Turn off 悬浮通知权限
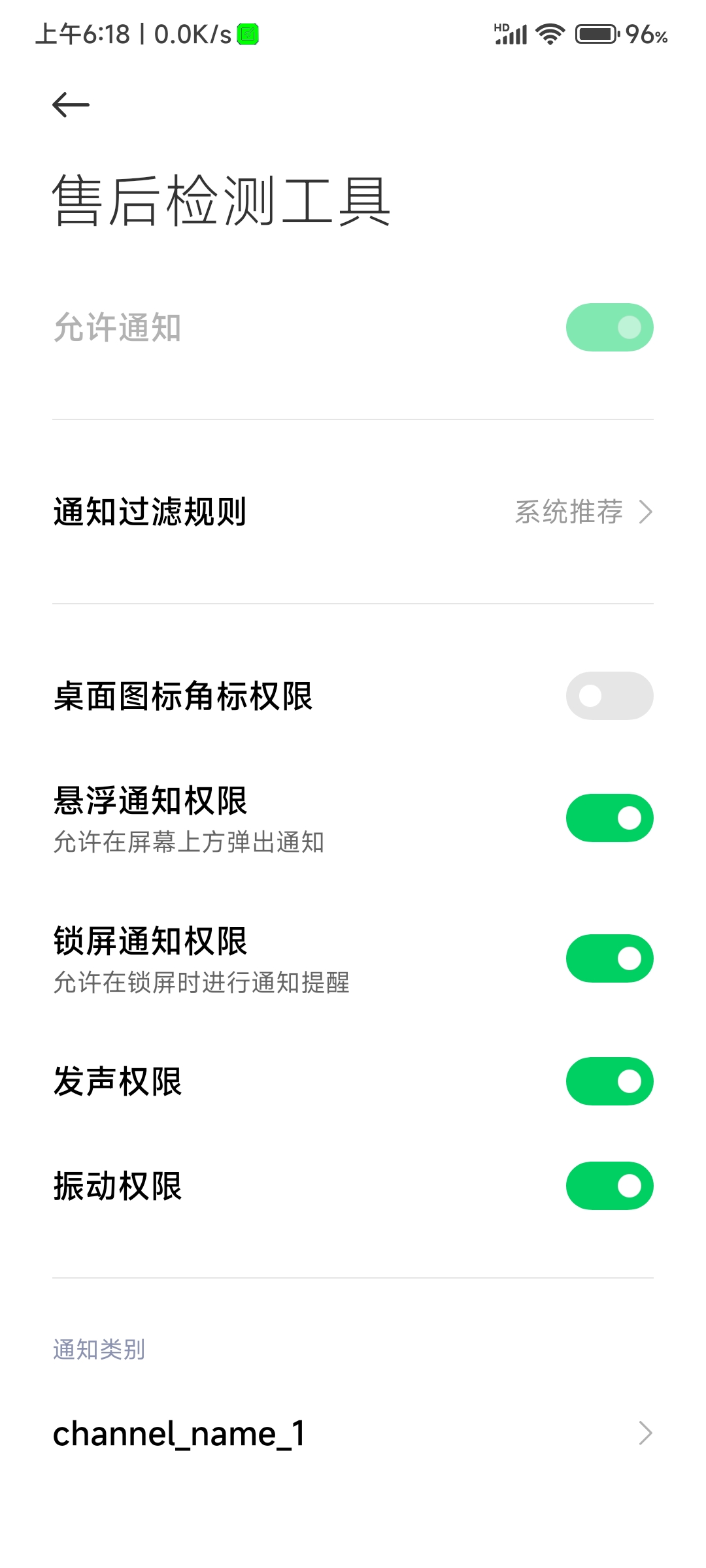This screenshot has height=1568, width=706. (609, 818)
